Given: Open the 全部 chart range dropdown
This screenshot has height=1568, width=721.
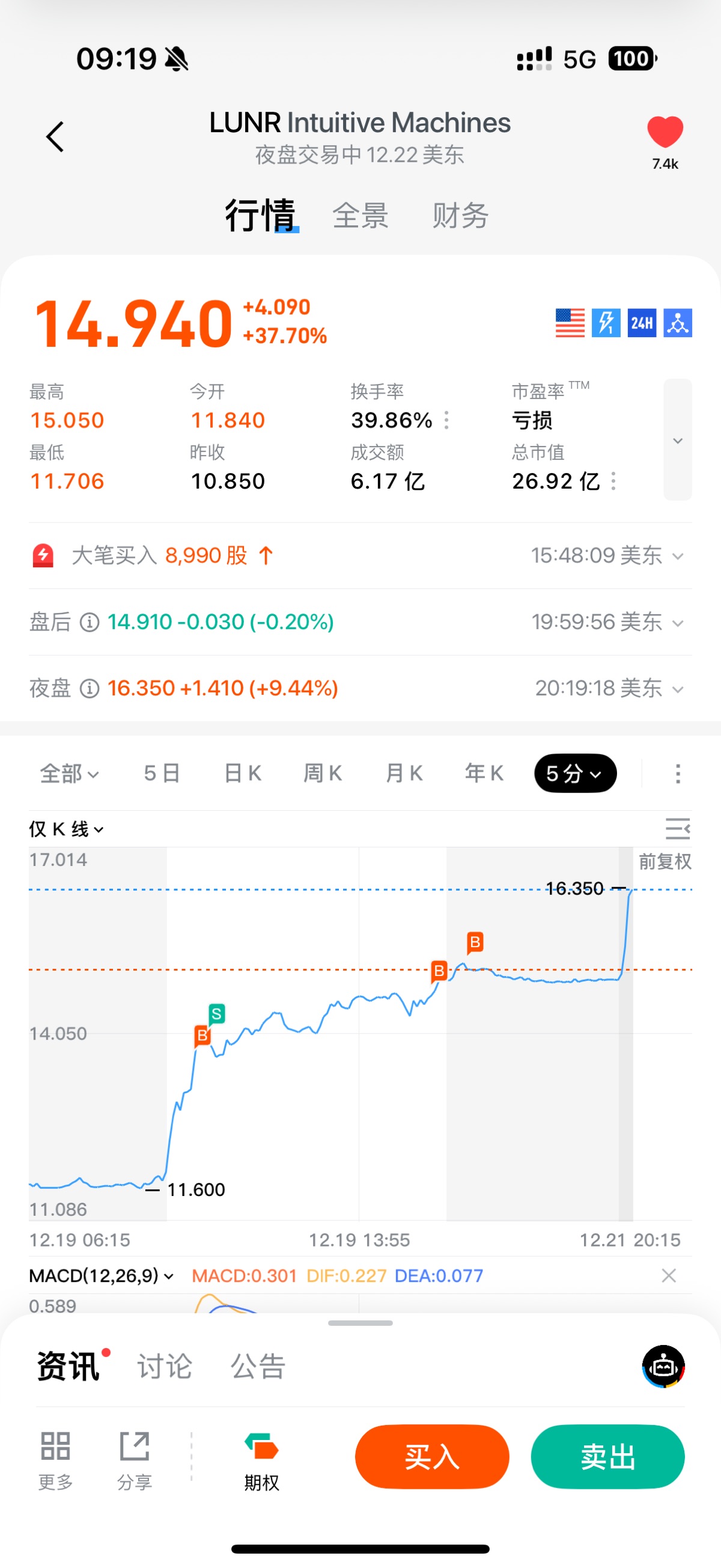Looking at the screenshot, I should pos(68,773).
